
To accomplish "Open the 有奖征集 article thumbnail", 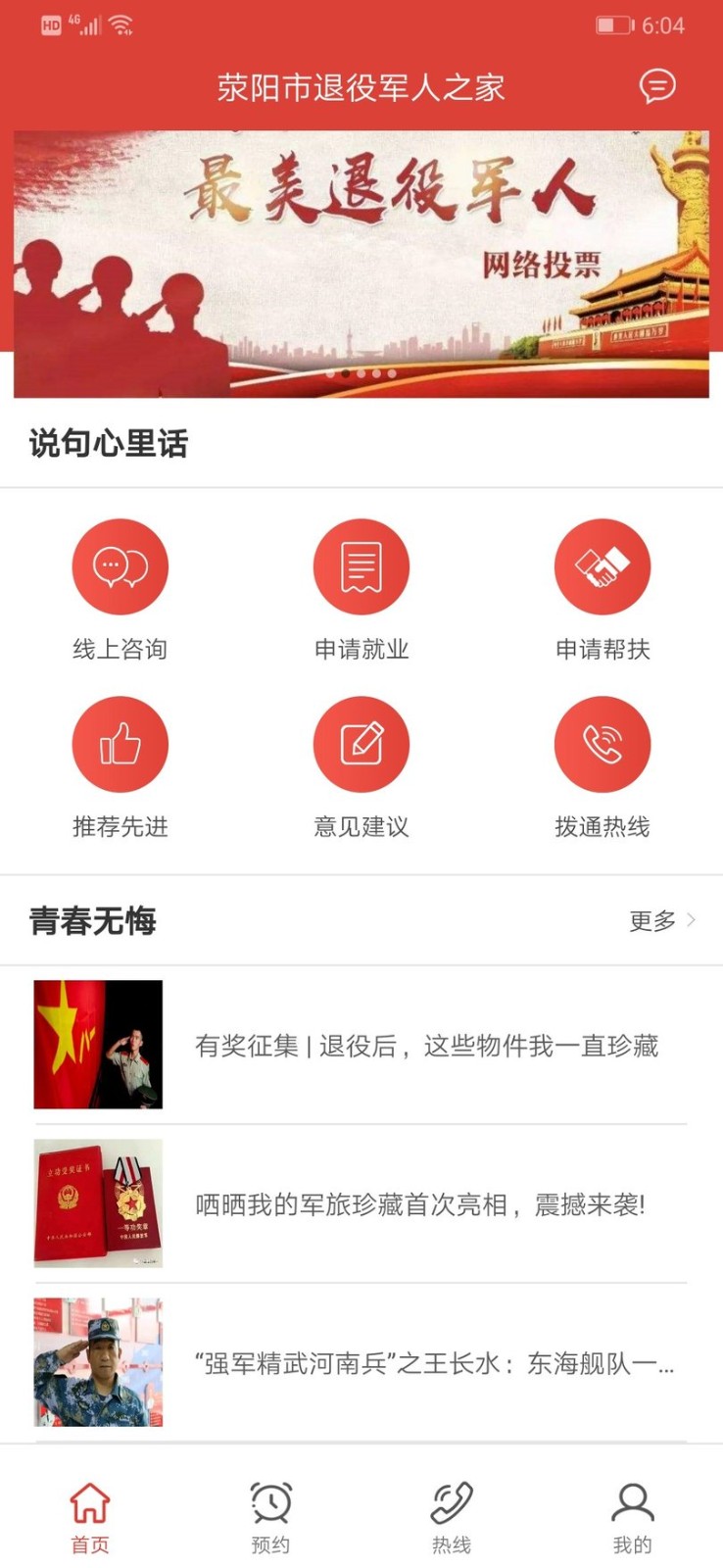I will pos(98,1043).
